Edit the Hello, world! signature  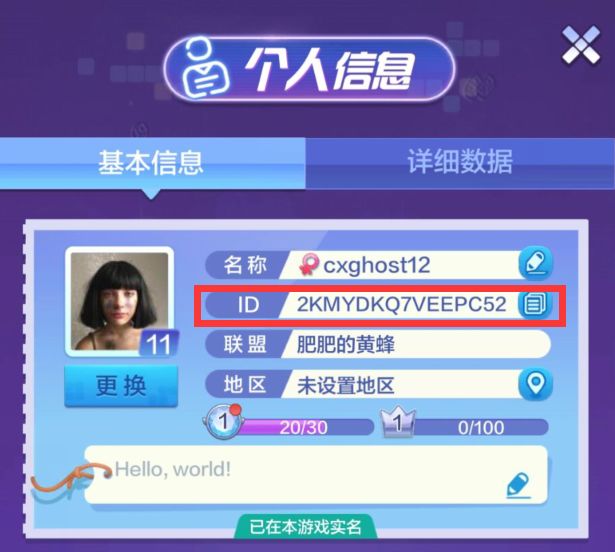tap(517, 486)
